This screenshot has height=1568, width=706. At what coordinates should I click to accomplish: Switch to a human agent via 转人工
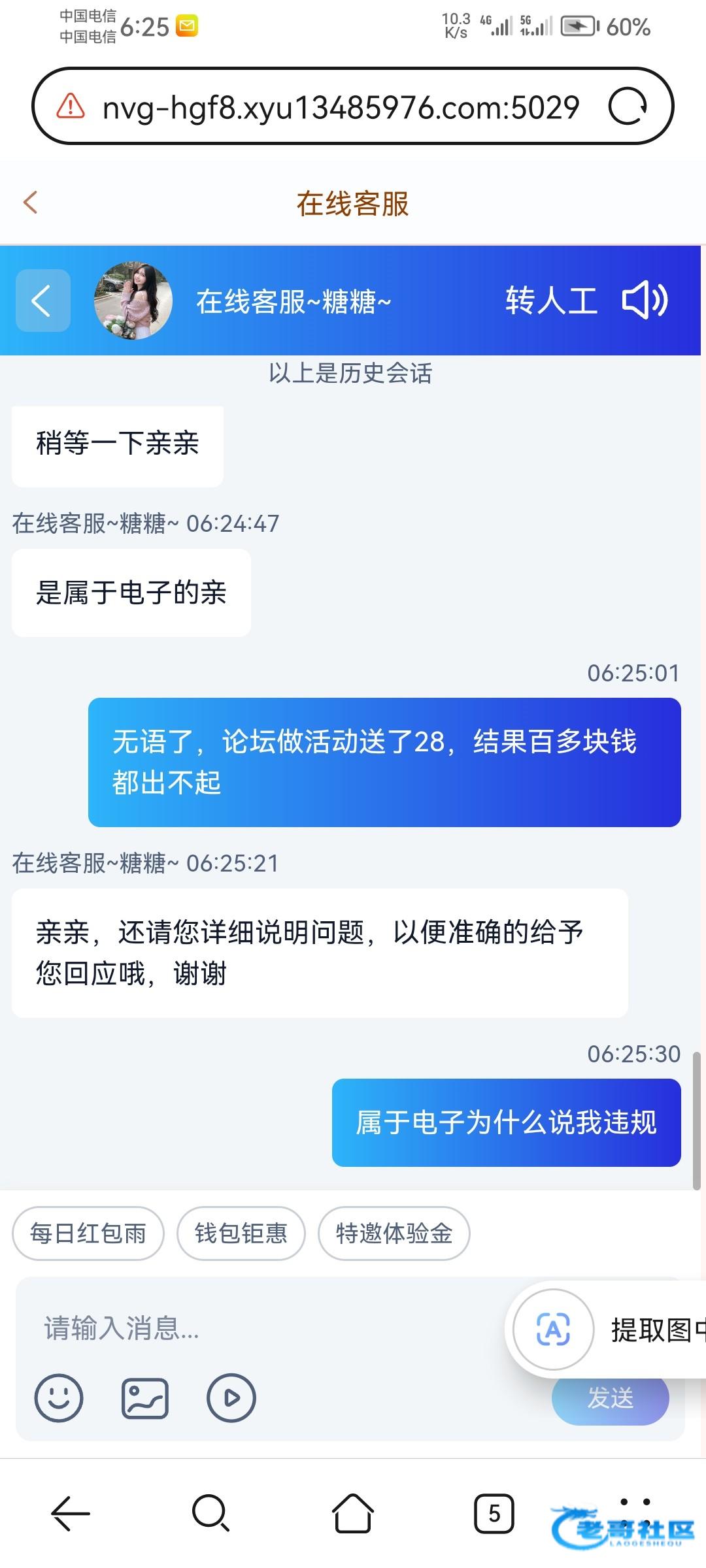[551, 301]
